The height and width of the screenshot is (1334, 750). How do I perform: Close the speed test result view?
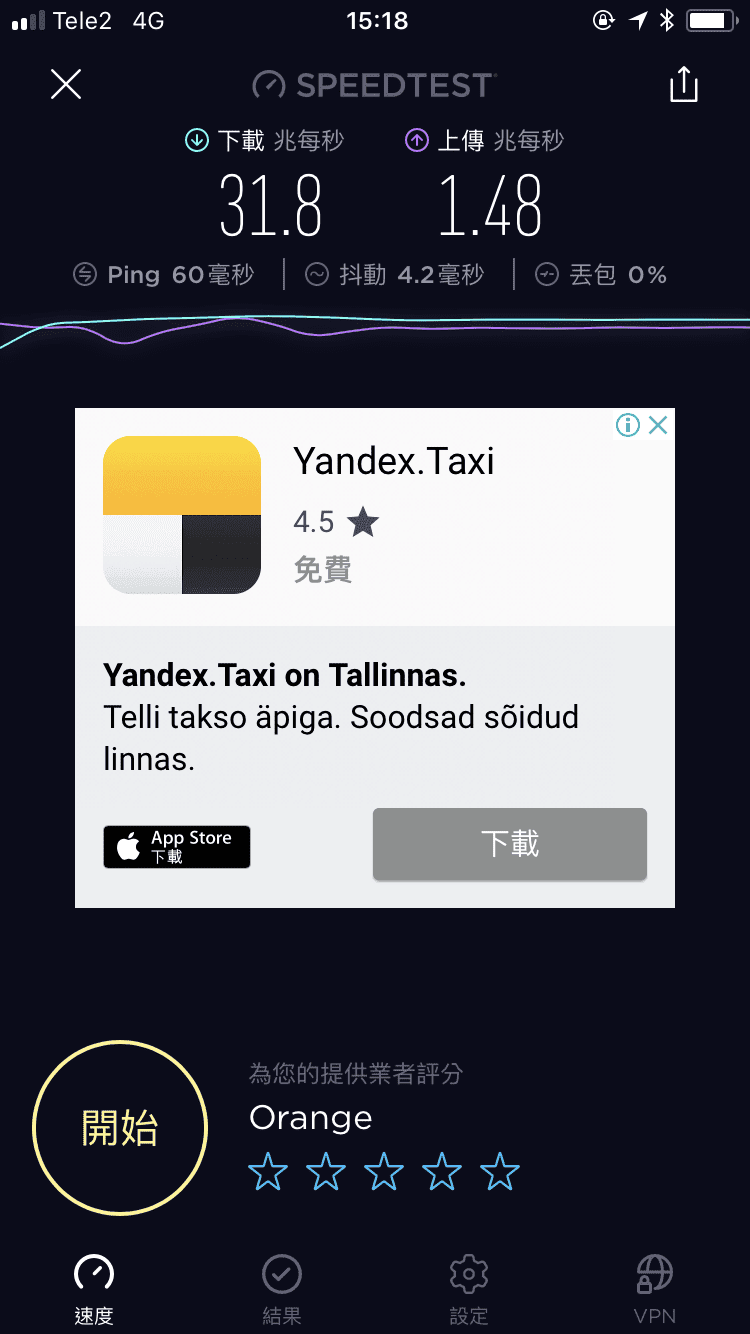[x=66, y=85]
